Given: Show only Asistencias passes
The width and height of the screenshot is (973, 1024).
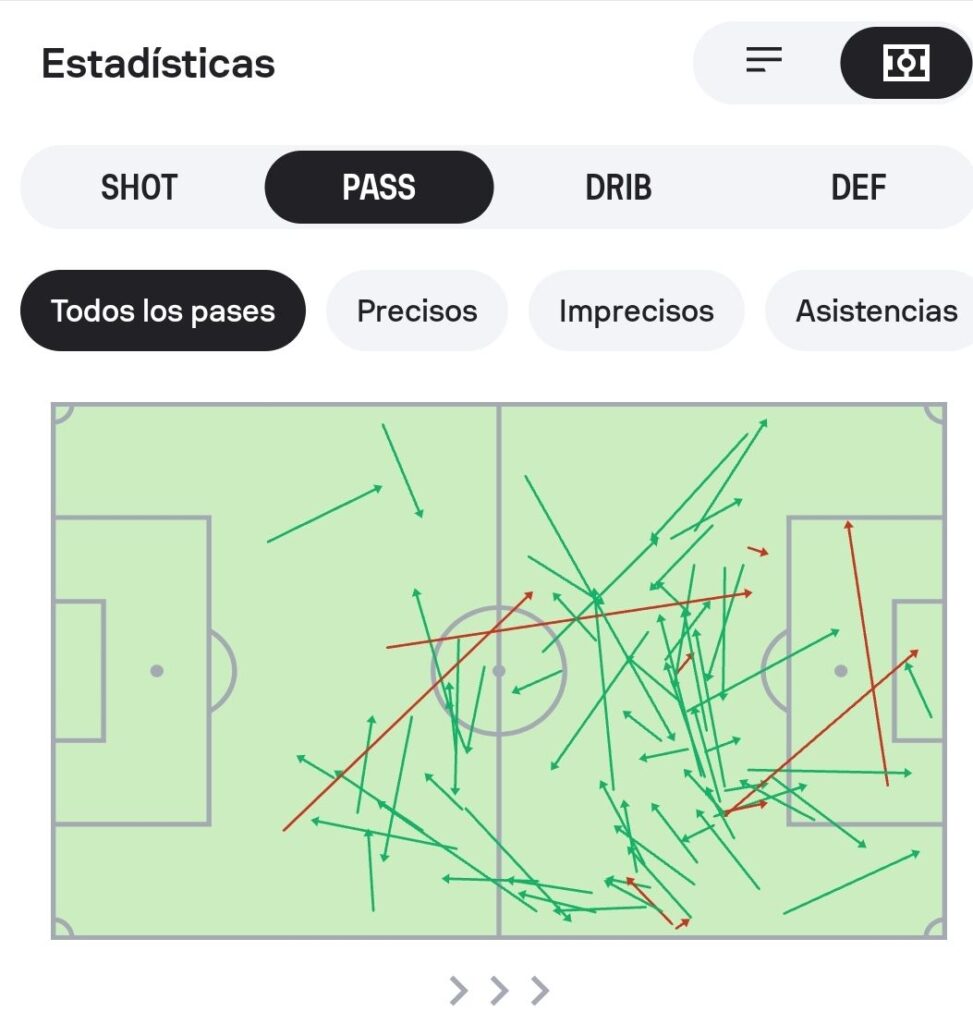Looking at the screenshot, I should click(x=874, y=311).
